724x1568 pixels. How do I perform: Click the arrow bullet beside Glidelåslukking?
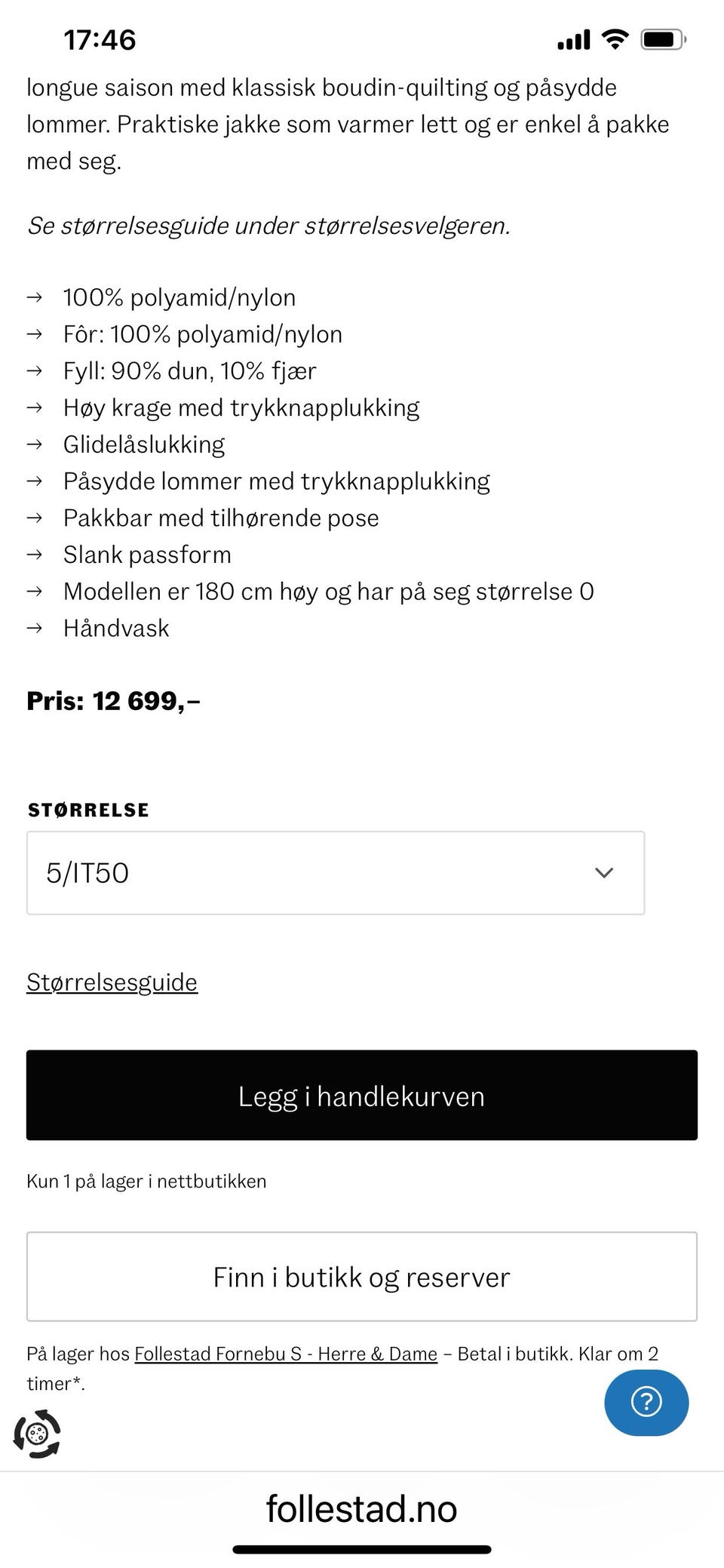click(x=35, y=444)
